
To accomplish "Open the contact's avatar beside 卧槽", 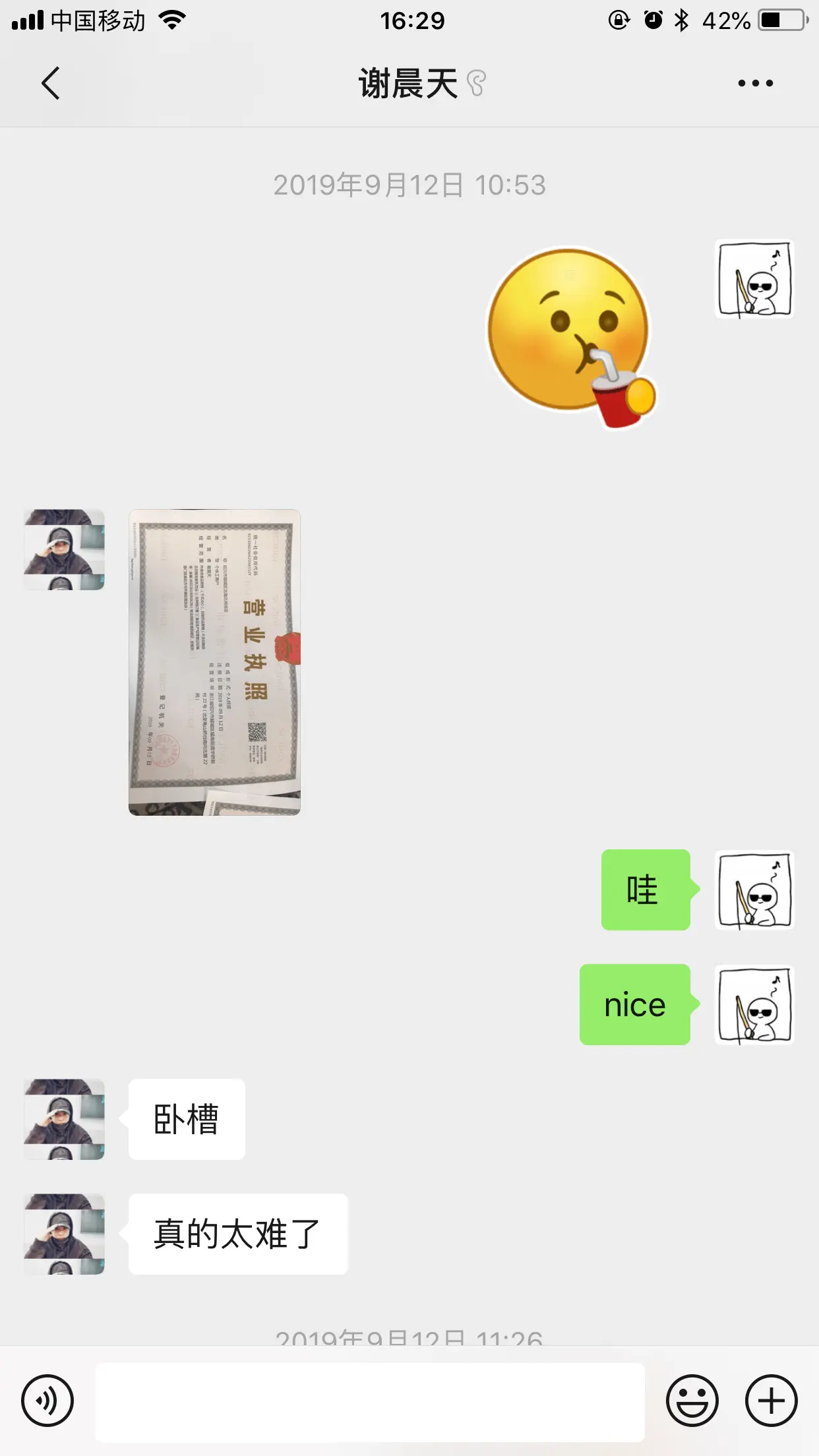I will [65, 1119].
